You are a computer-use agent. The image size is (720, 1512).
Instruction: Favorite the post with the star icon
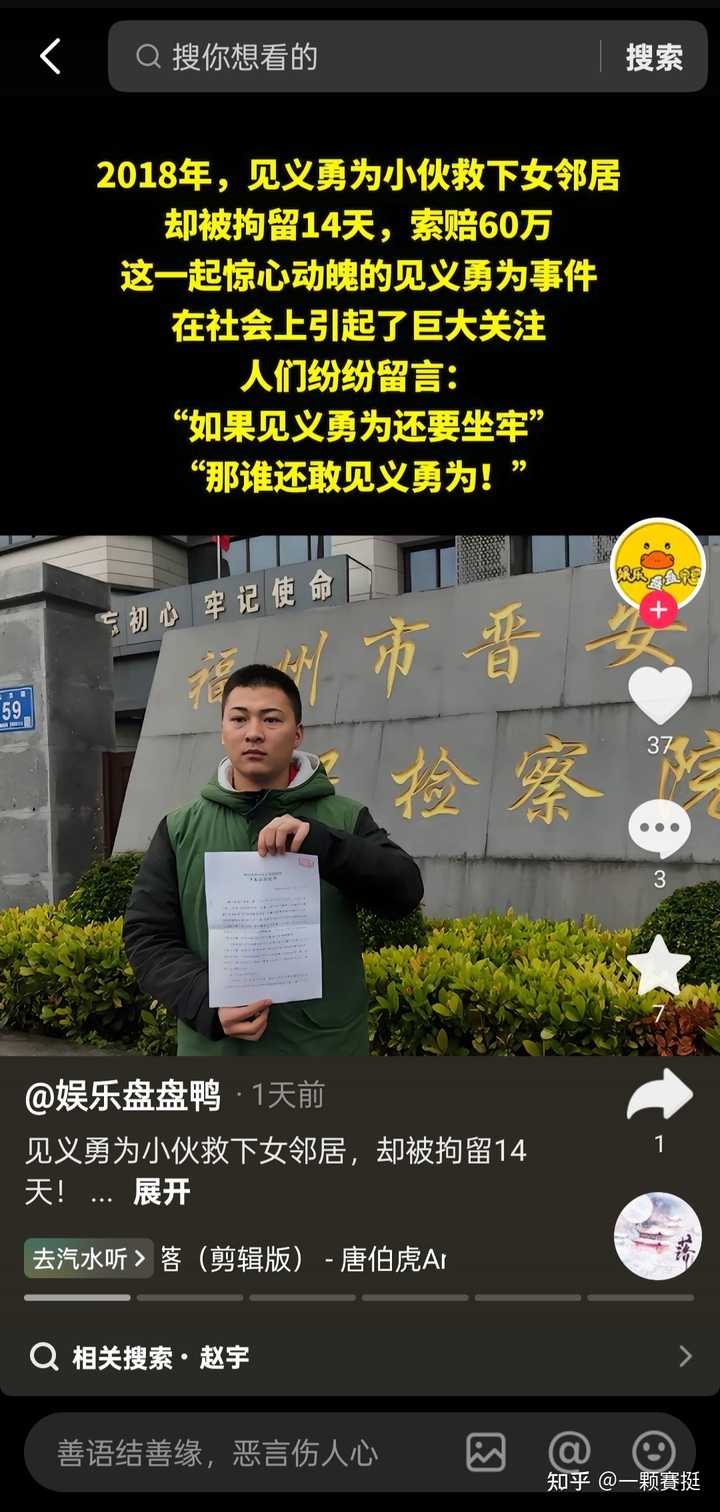(659, 966)
